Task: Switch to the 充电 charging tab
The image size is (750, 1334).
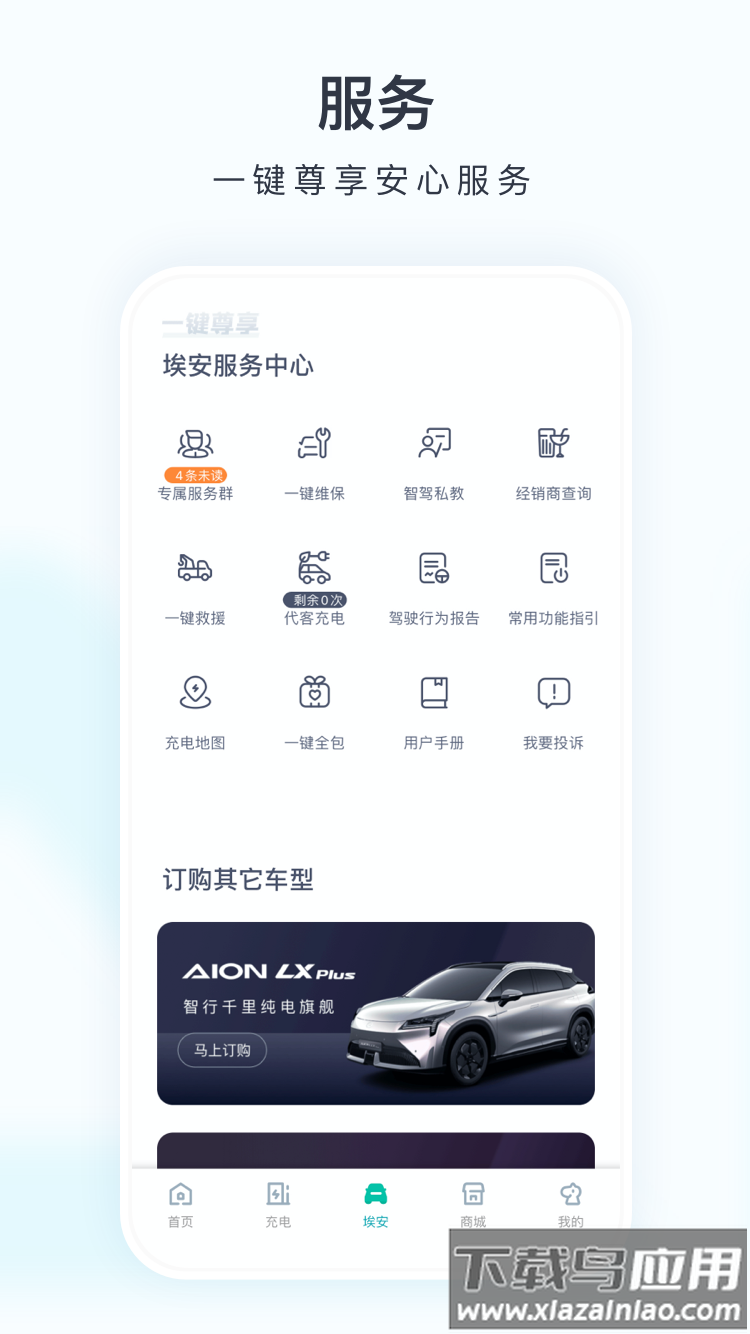Action: pyautogui.click(x=277, y=1203)
